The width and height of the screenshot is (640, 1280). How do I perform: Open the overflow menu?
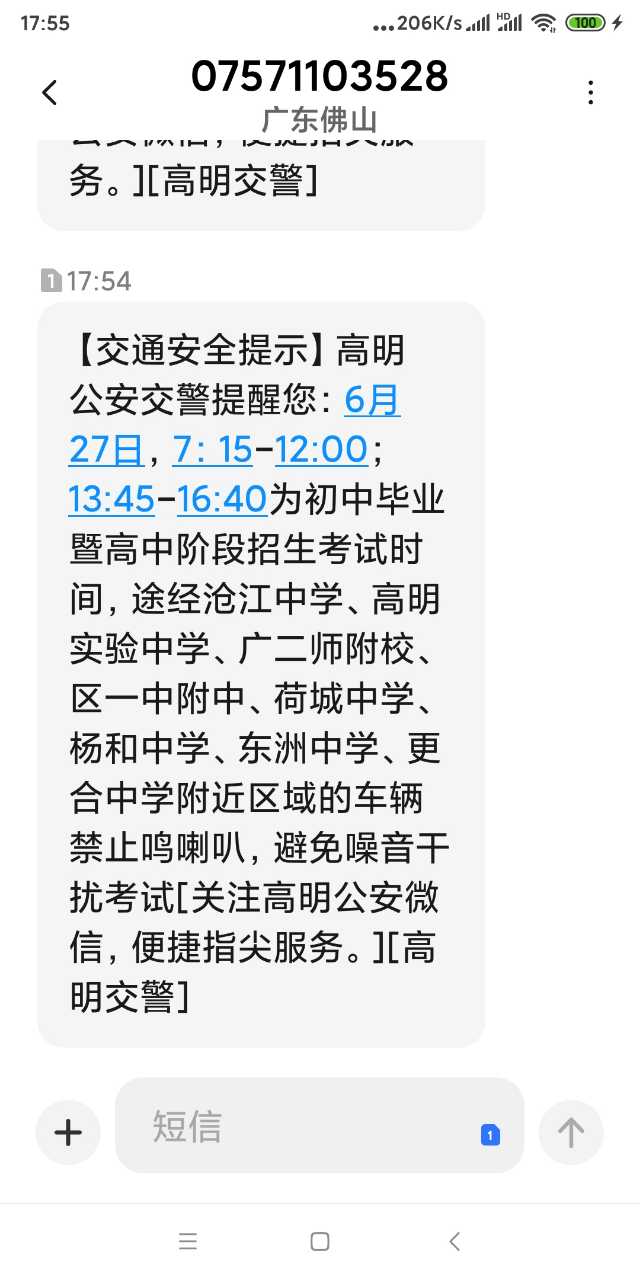click(591, 93)
